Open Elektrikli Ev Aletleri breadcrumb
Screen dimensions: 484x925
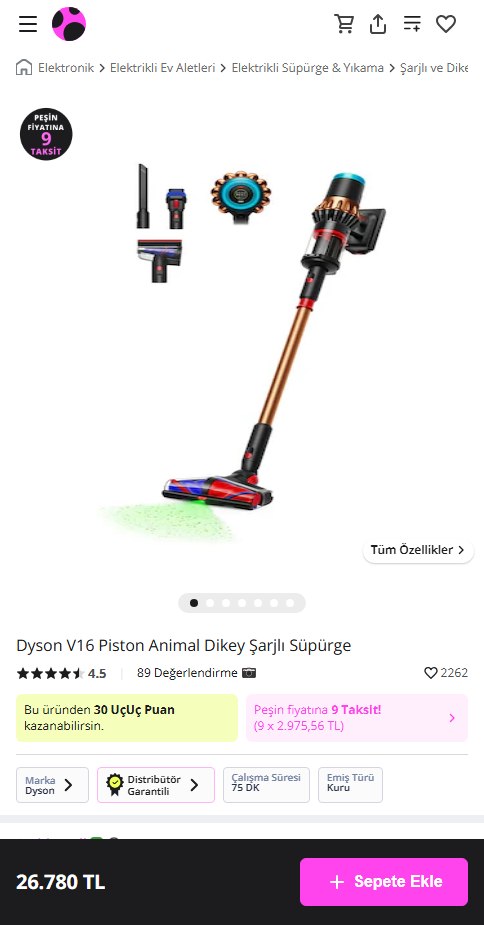tap(162, 68)
